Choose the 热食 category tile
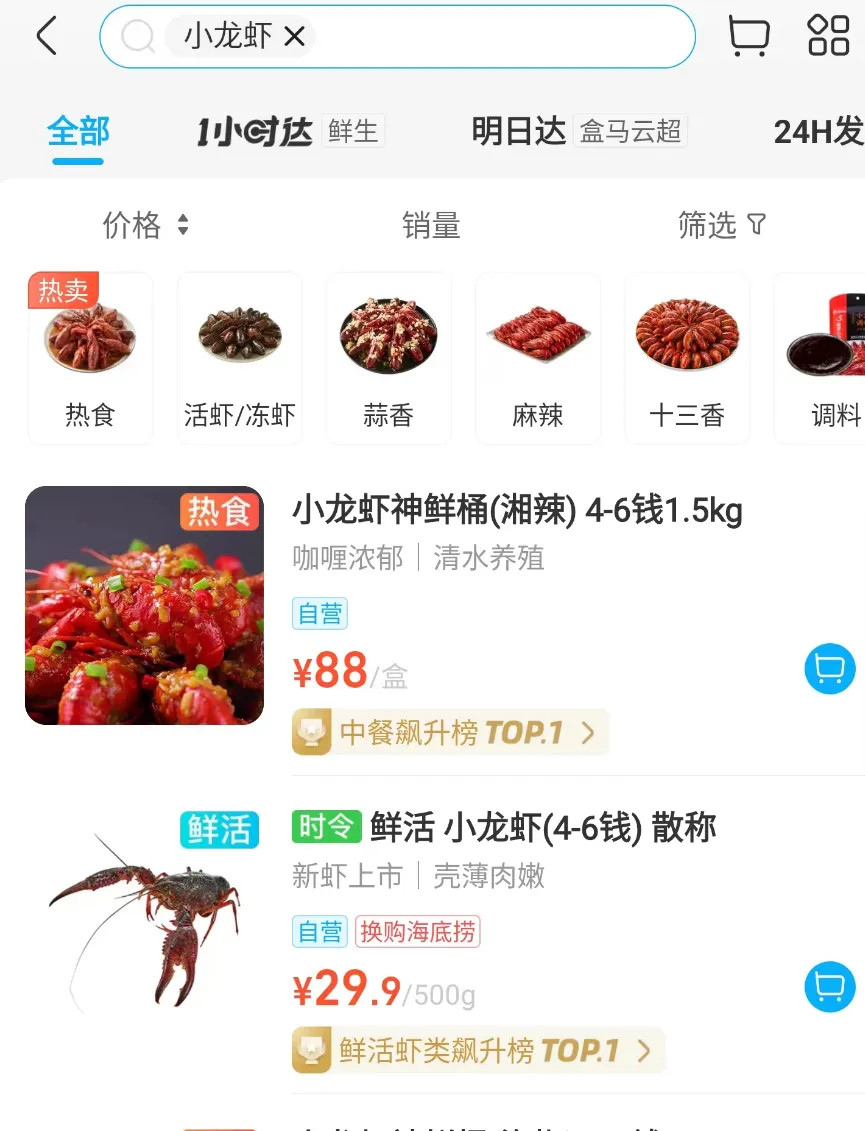Image resolution: width=865 pixels, height=1131 pixels. tap(90, 358)
